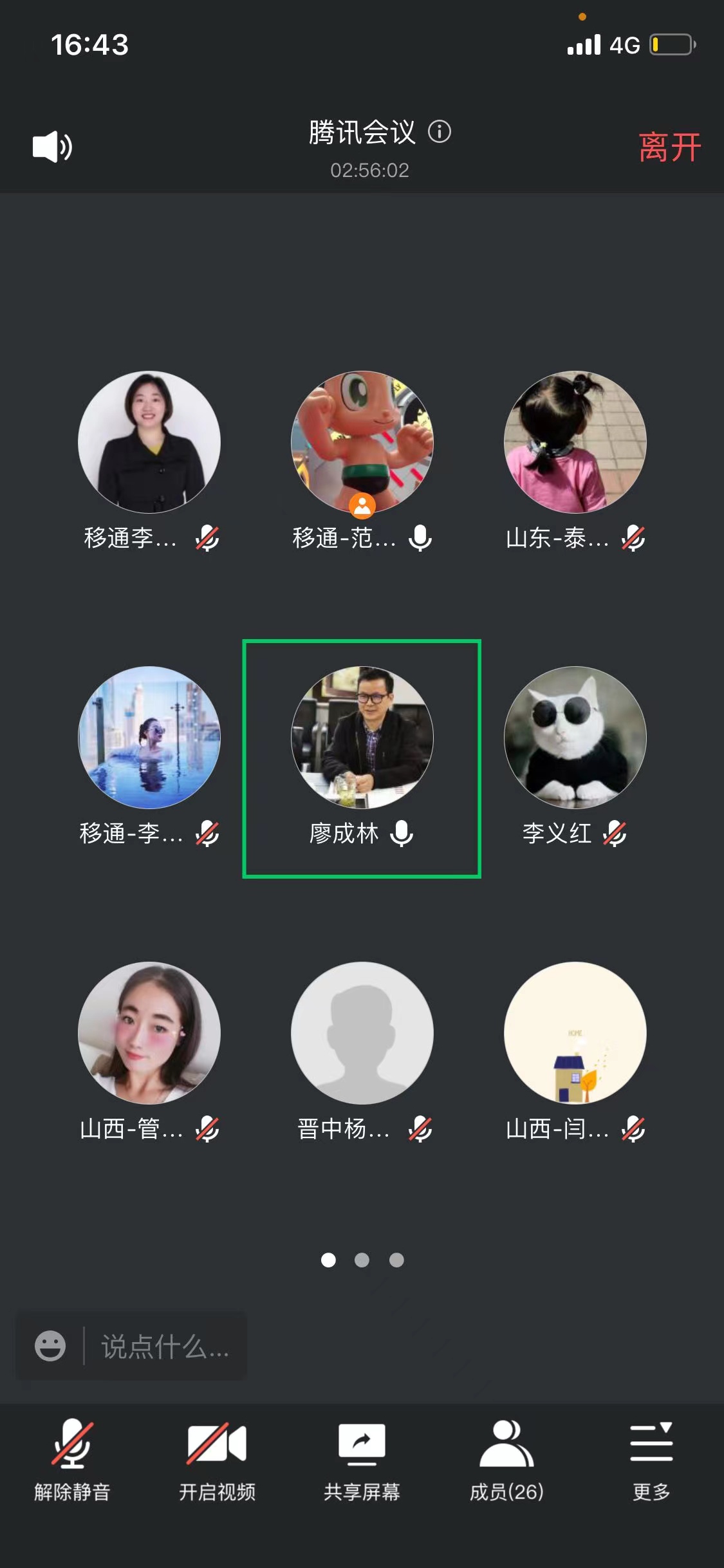
Task: Select participant 廖成林
Action: 362,738
